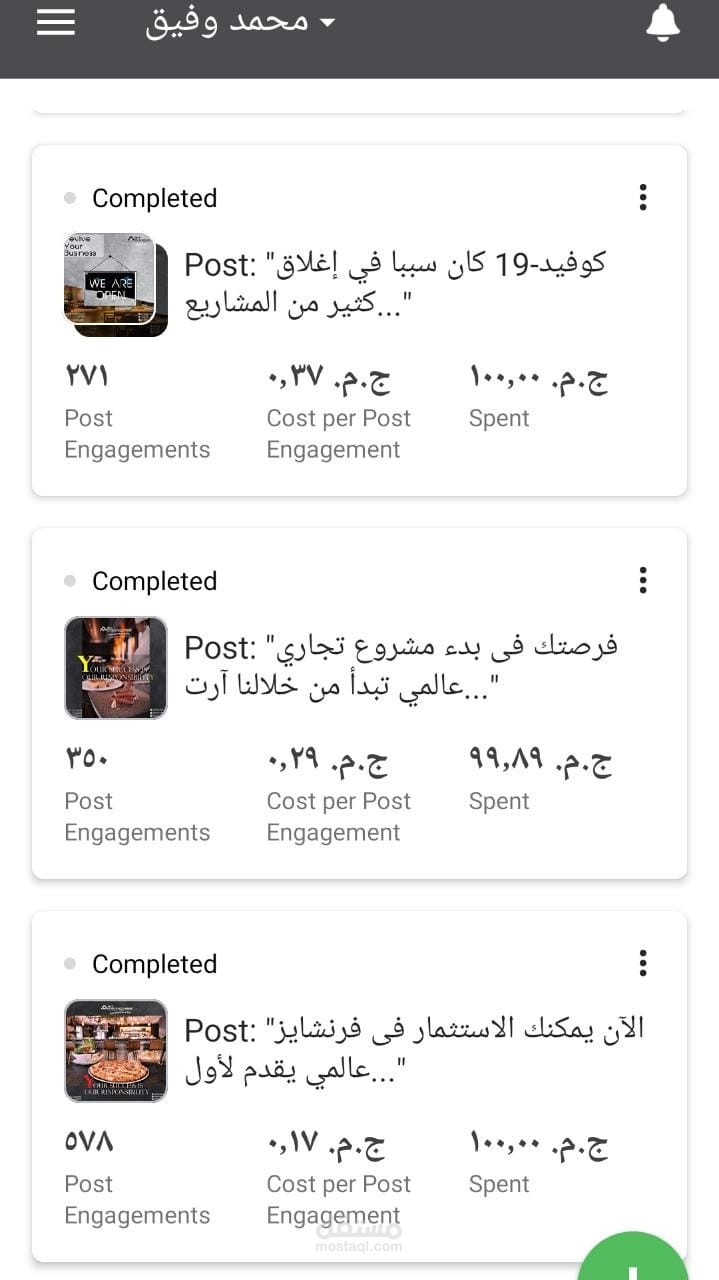The width and height of the screenshot is (719, 1280).
Task: Open overflow menu for the 350 engagements ad
Action: click(643, 580)
